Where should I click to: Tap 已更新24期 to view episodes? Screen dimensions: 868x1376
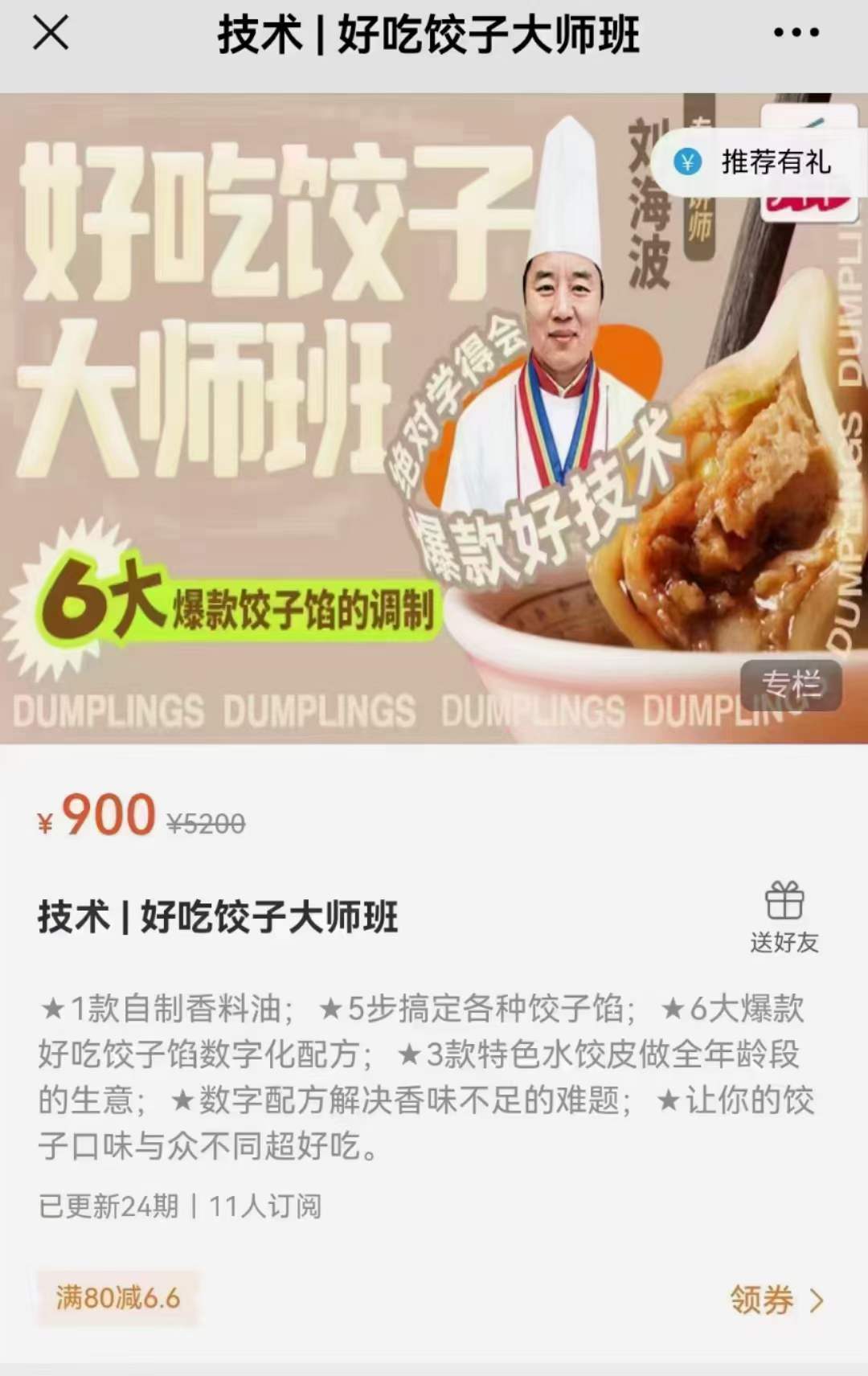(107, 1206)
